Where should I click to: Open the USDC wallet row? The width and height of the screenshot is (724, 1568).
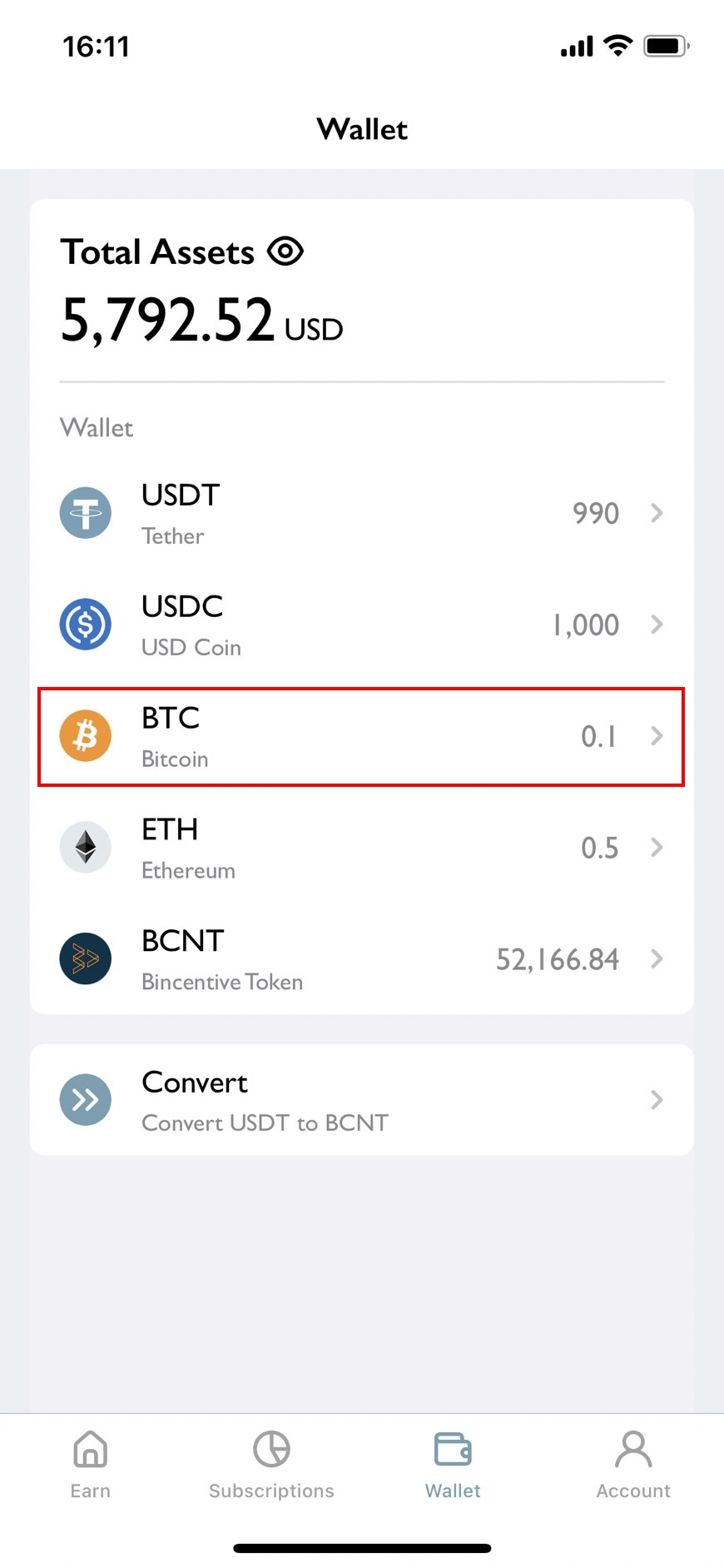point(362,625)
